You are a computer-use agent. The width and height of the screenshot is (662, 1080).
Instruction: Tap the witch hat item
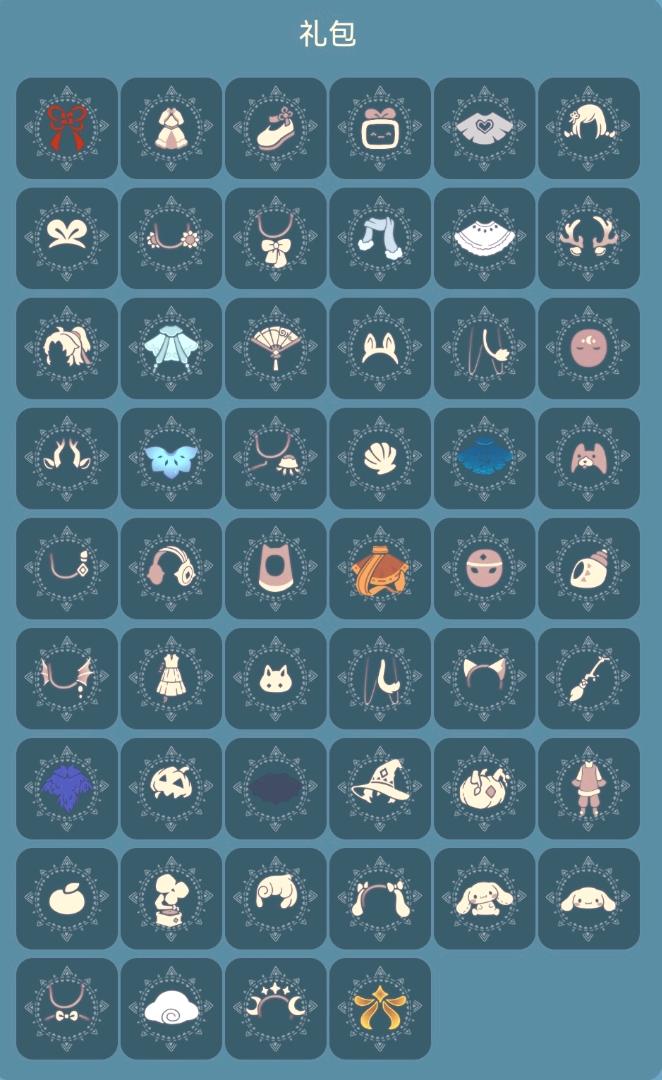(x=380, y=789)
